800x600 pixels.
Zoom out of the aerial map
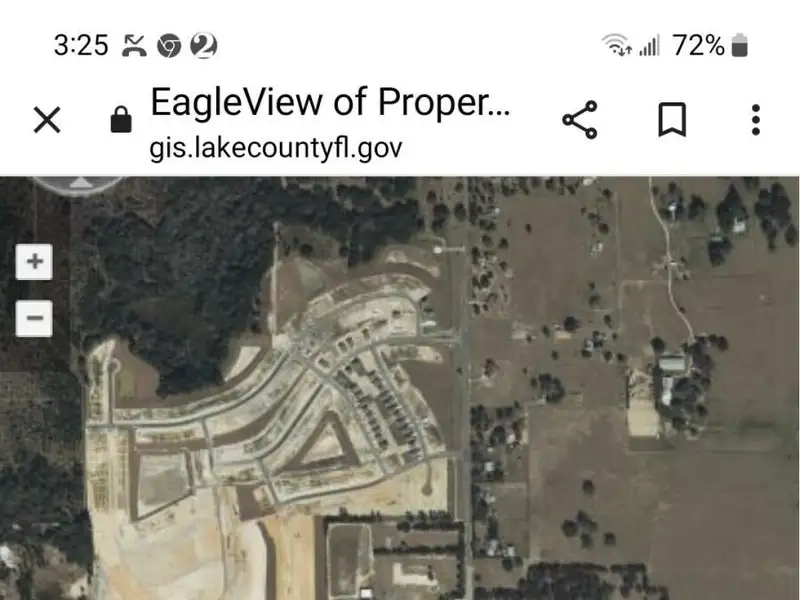(x=35, y=319)
